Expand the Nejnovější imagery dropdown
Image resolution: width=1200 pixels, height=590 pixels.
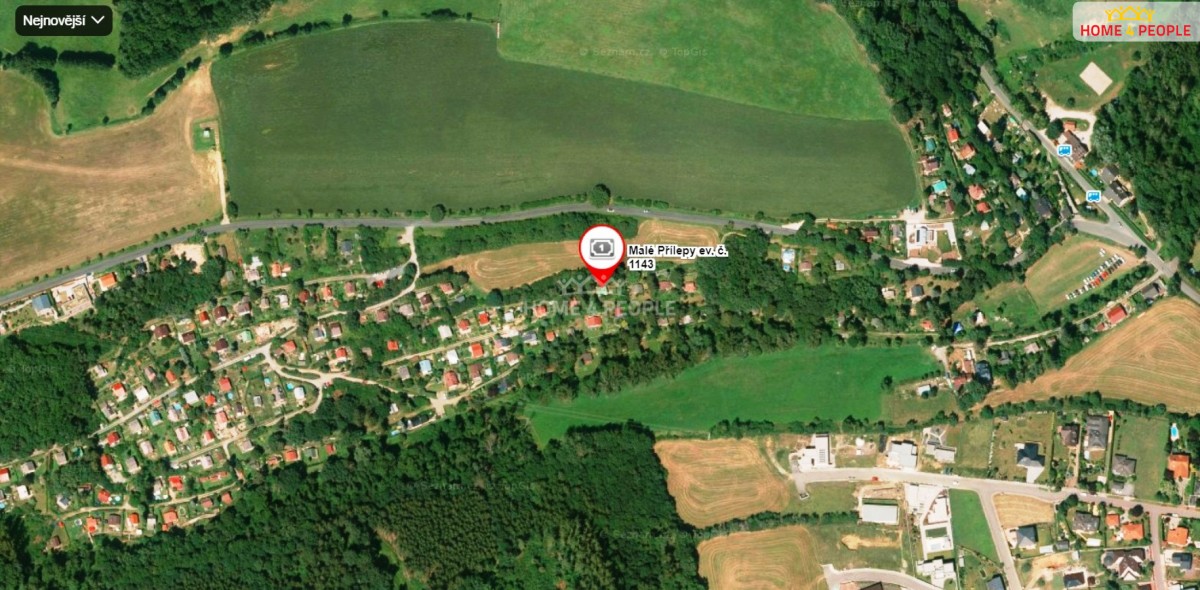tap(63, 20)
